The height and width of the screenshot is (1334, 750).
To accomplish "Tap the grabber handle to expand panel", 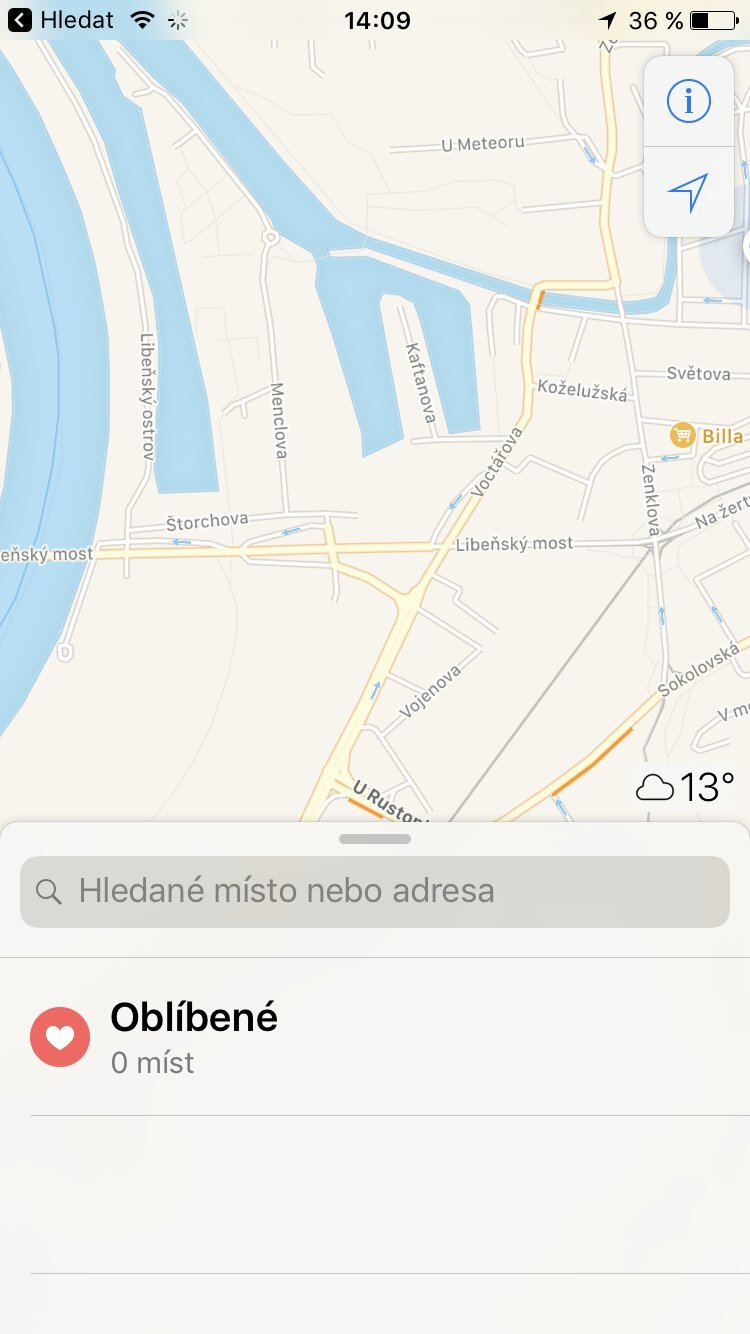I will click(x=375, y=839).
